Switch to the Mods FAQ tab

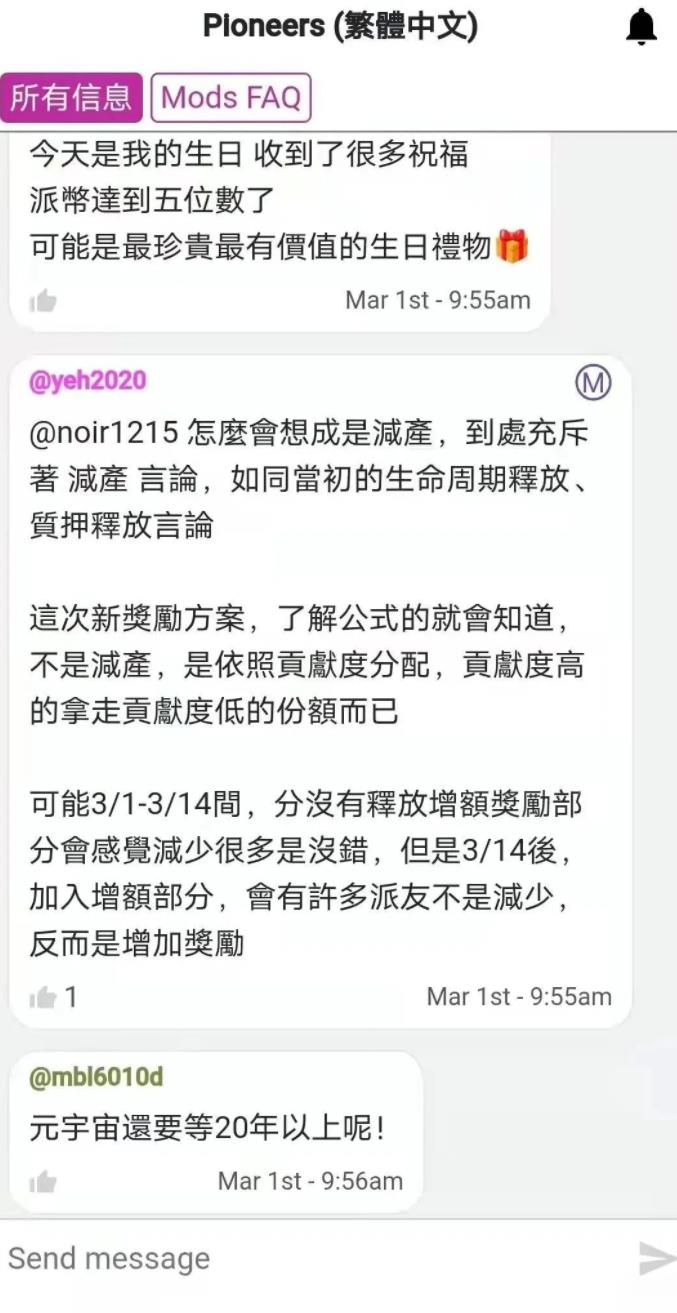pyautogui.click(x=231, y=98)
